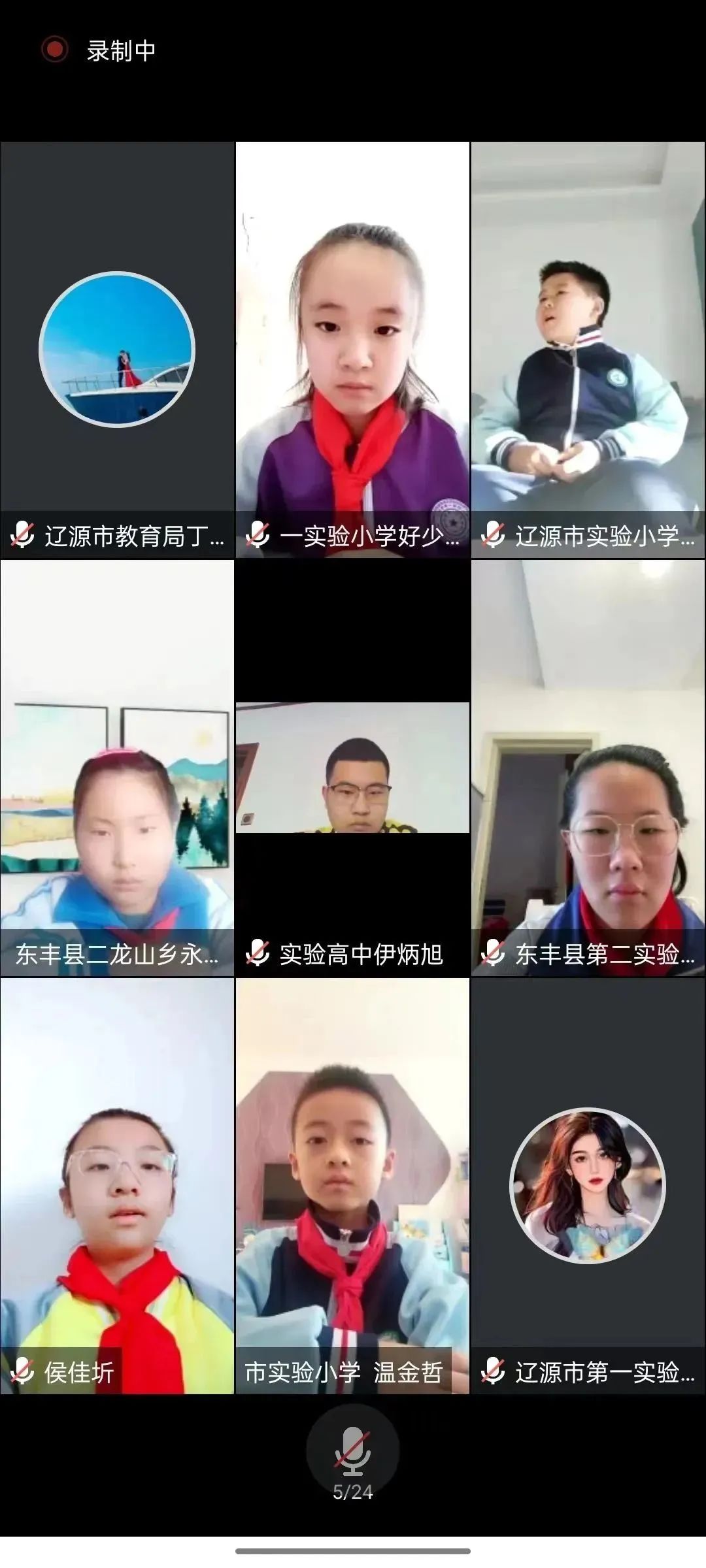The height and width of the screenshot is (1568, 706).
Task: Tap the 东丰县二龙山乡永 video tile
Action: [117, 768]
